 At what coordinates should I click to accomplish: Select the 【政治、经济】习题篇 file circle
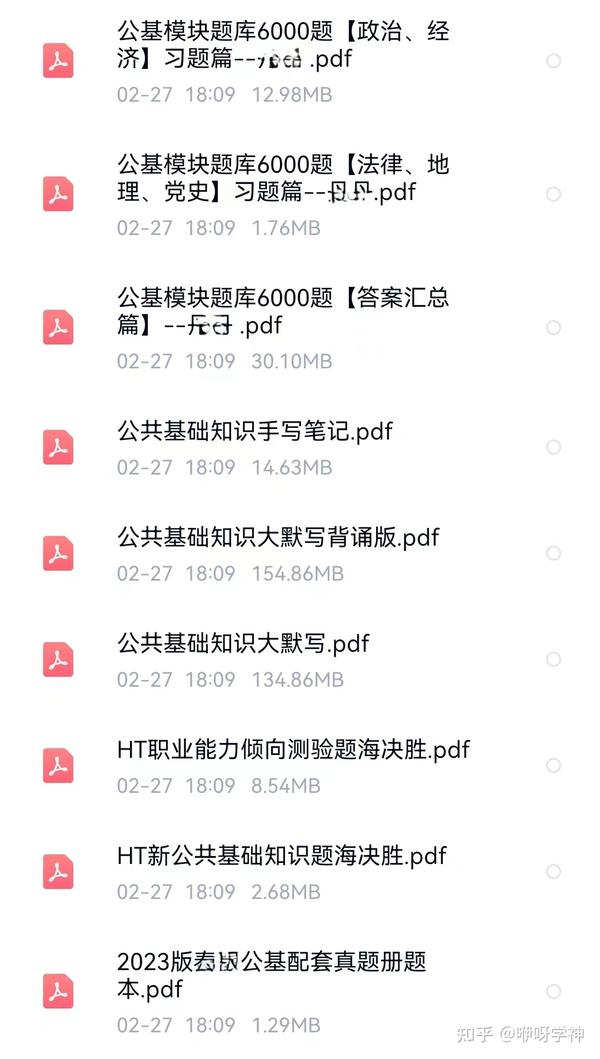(553, 61)
